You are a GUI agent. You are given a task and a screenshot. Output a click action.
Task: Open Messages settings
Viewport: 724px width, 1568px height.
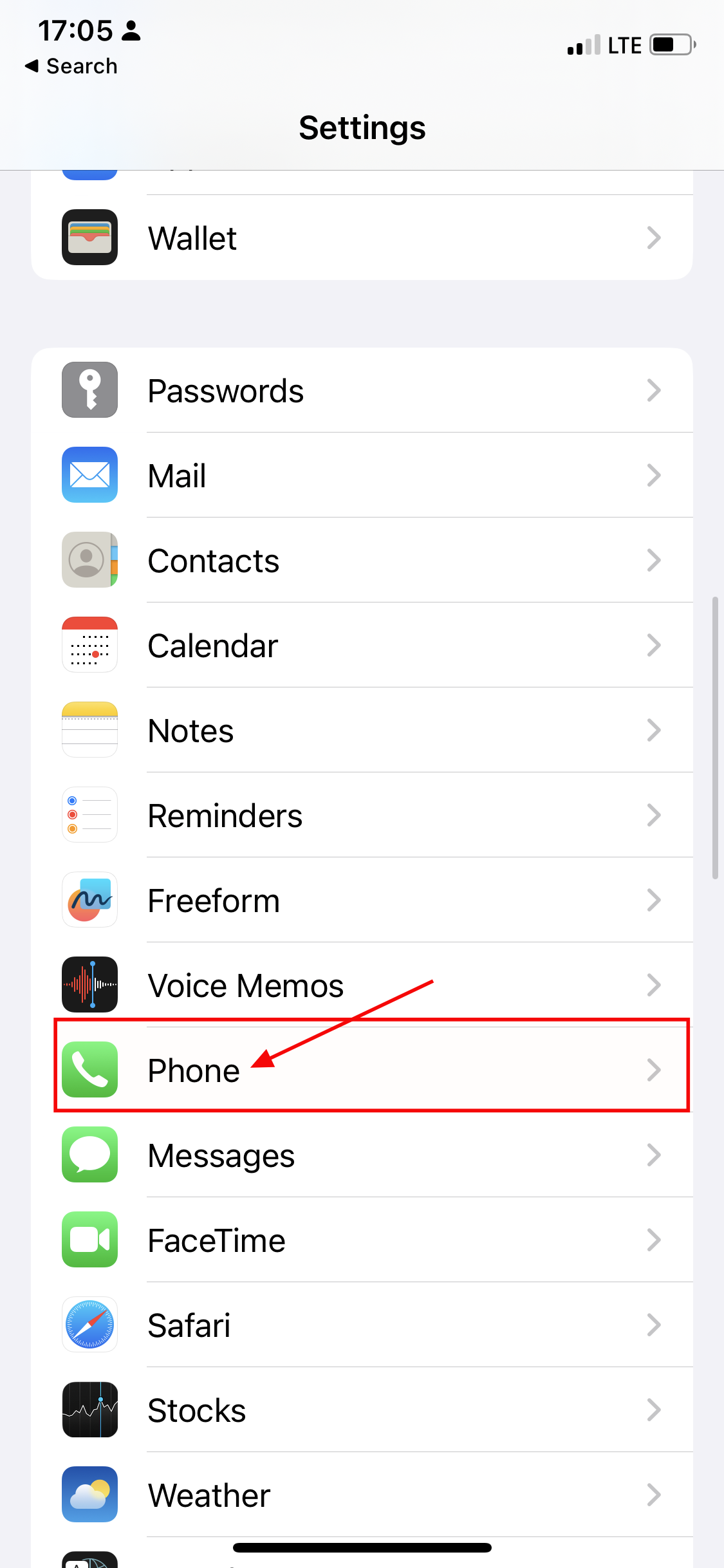362,1155
